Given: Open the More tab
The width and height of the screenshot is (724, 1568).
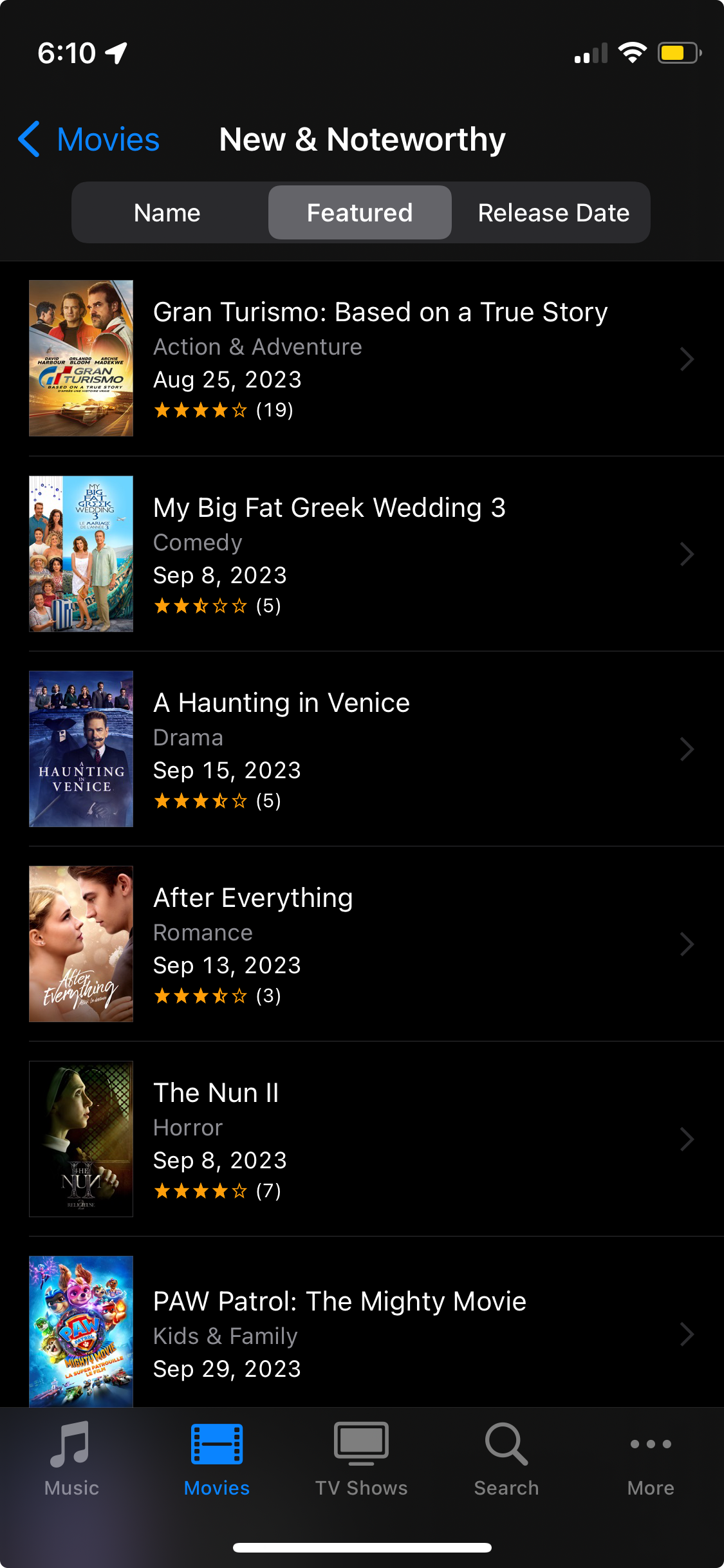Looking at the screenshot, I should click(x=651, y=1459).
